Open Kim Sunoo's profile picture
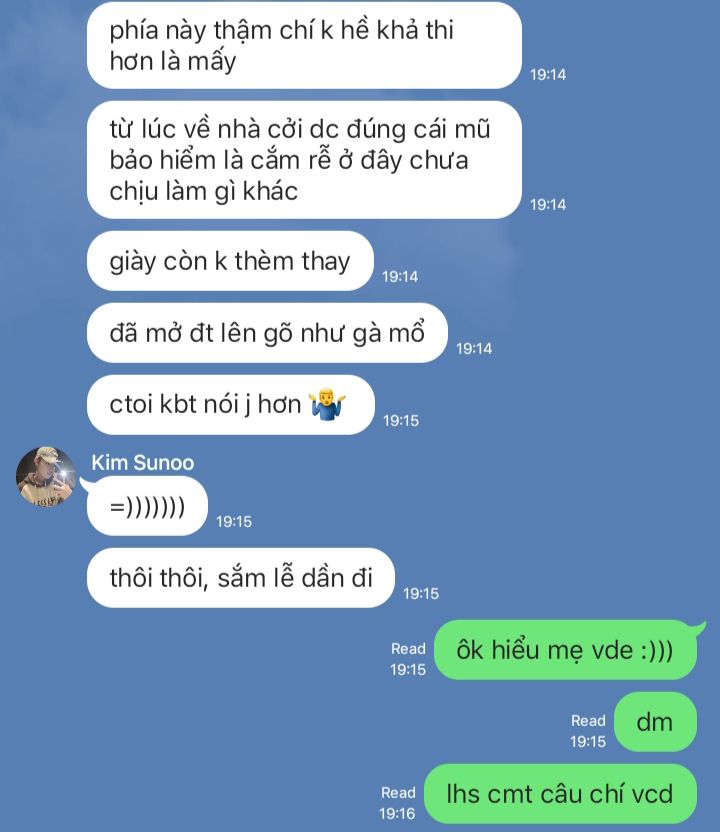The width and height of the screenshot is (720, 832). coord(46,477)
